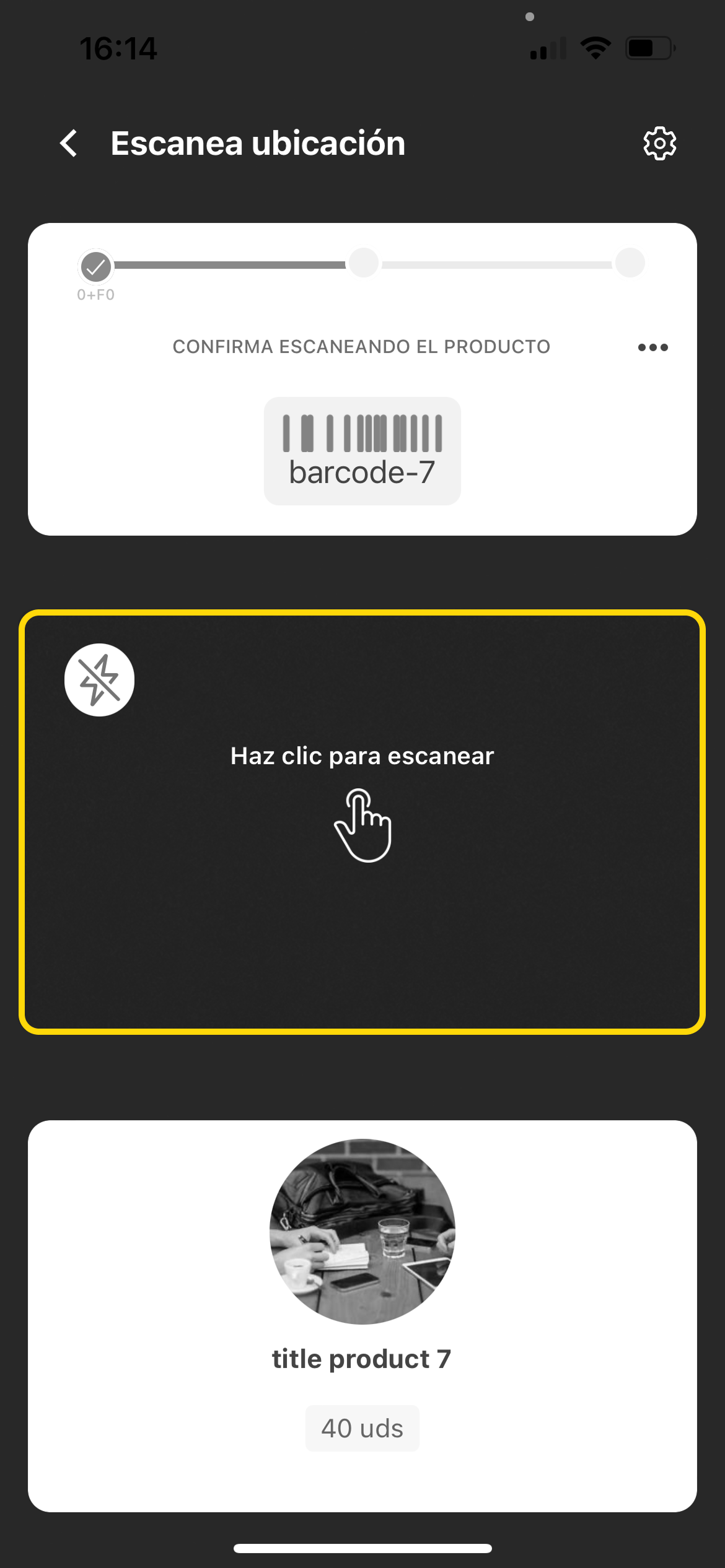Toggle the flash off setting
The height and width of the screenshot is (1568, 725).
(x=99, y=679)
